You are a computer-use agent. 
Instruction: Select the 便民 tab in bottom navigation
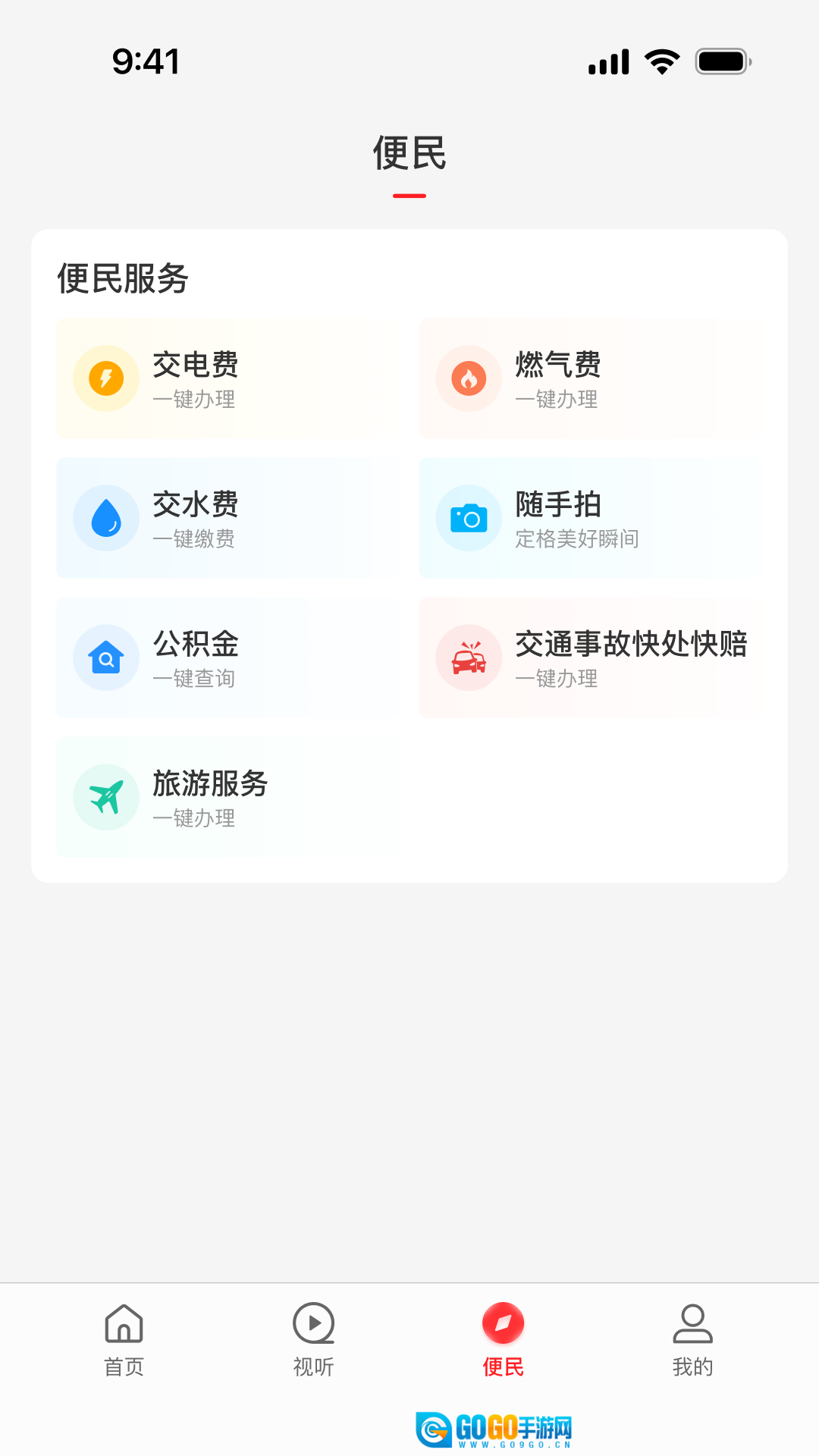503,1340
